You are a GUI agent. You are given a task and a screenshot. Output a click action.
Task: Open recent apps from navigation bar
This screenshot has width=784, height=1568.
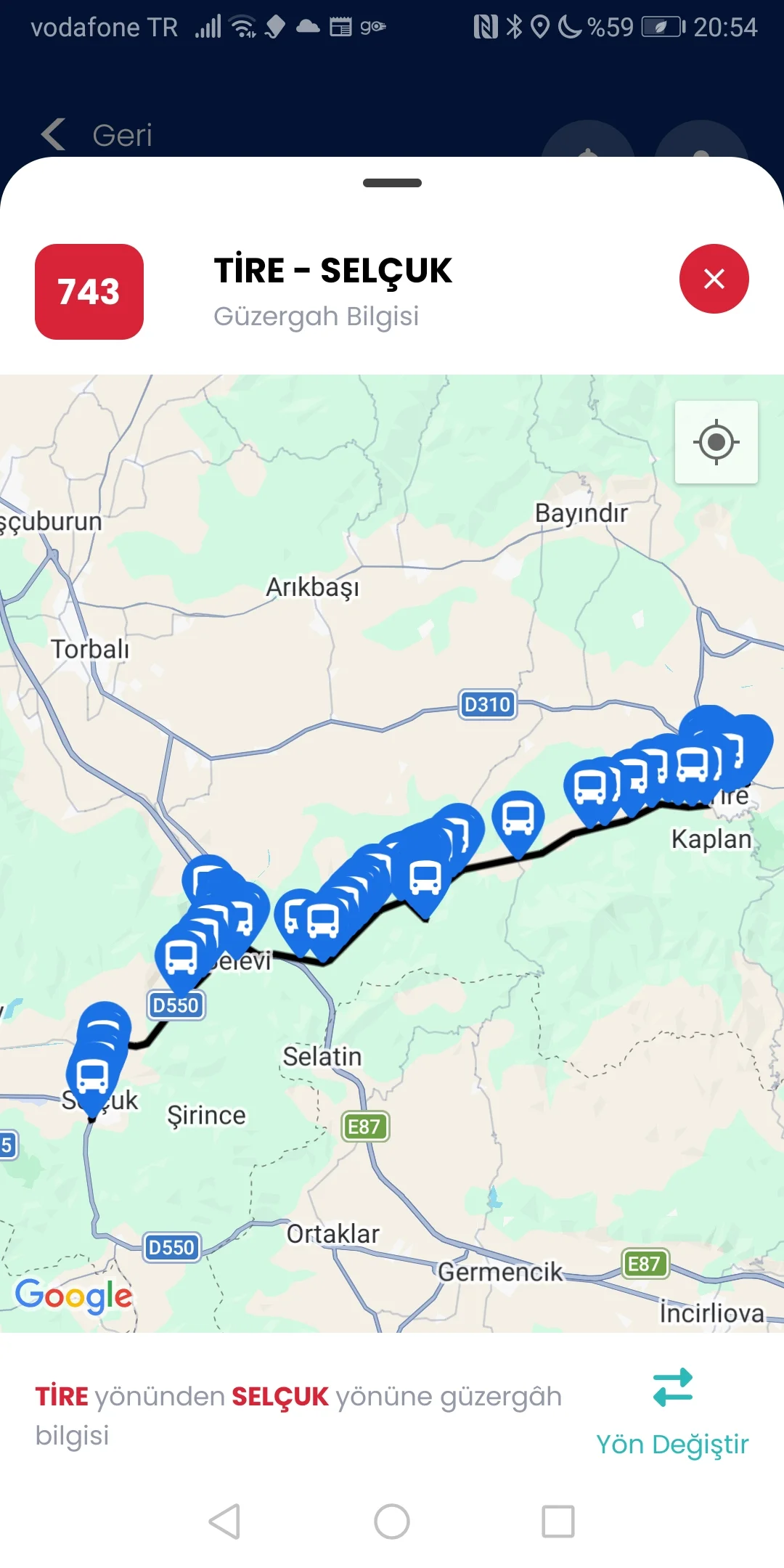(x=558, y=1521)
